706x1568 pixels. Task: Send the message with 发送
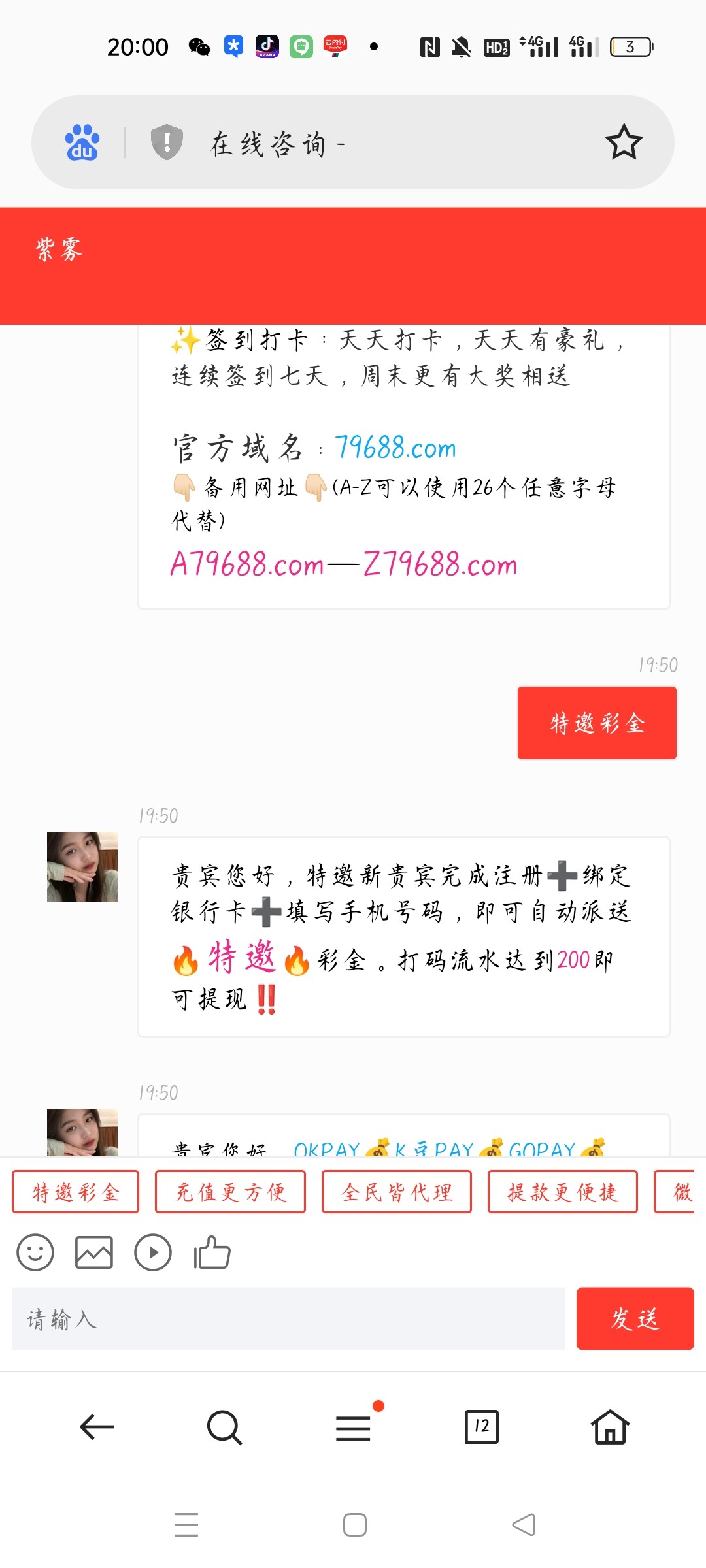(x=635, y=1319)
